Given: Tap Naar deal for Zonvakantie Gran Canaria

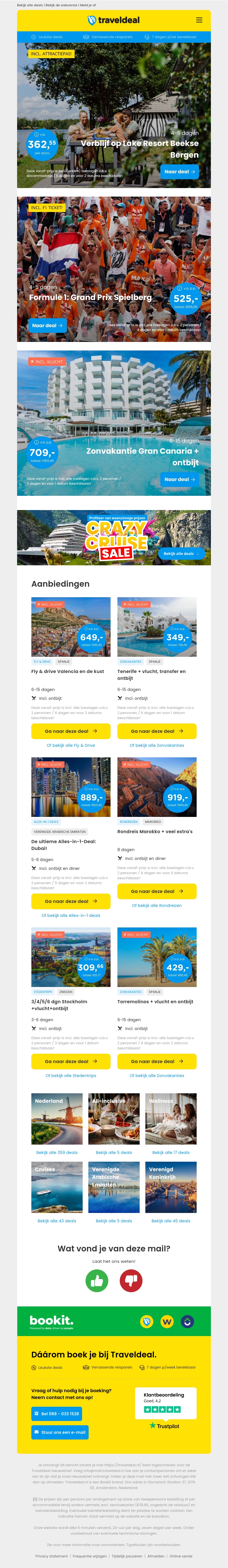Looking at the screenshot, I should click(x=179, y=479).
